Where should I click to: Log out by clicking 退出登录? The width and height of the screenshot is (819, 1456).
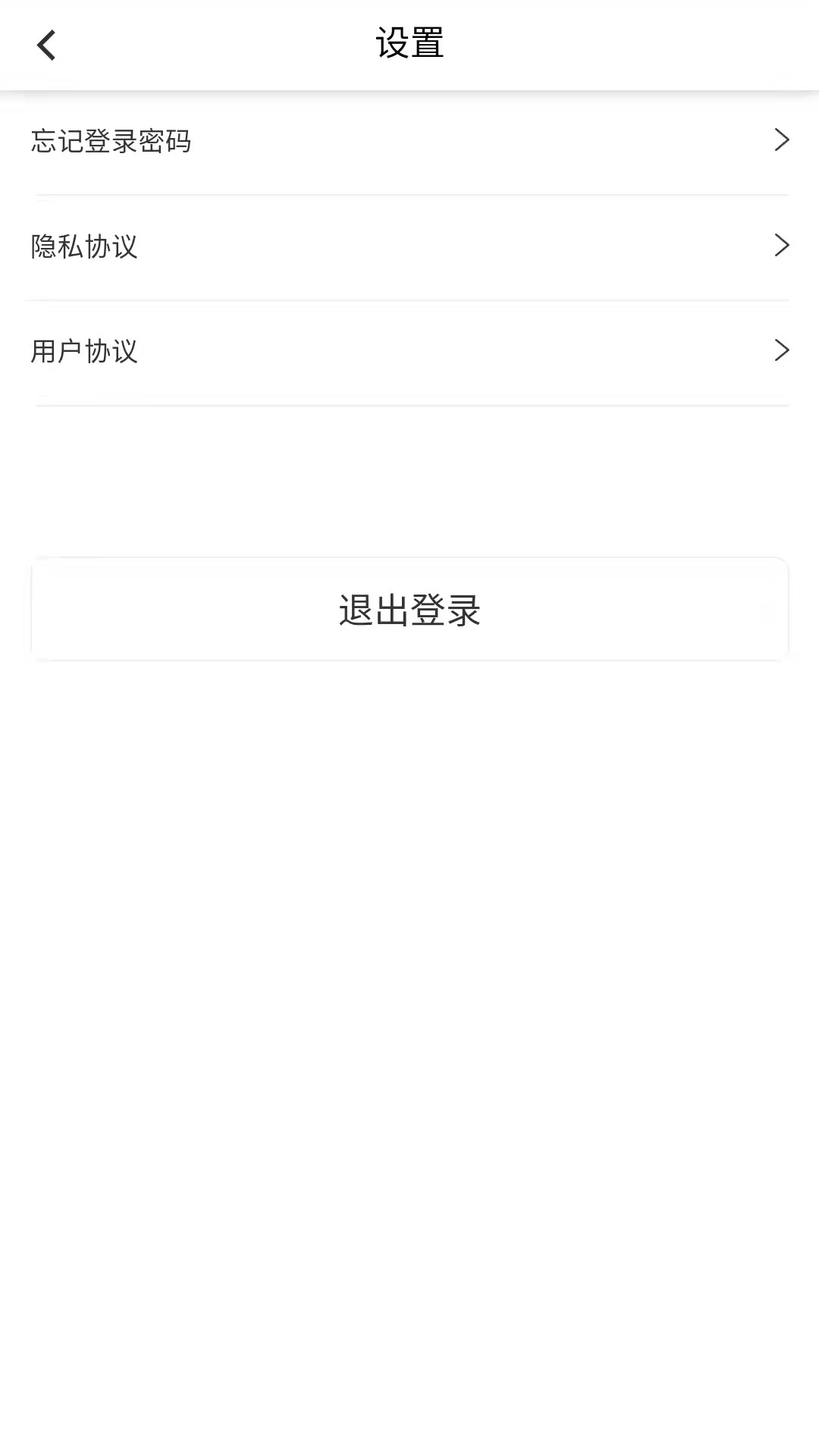point(409,609)
